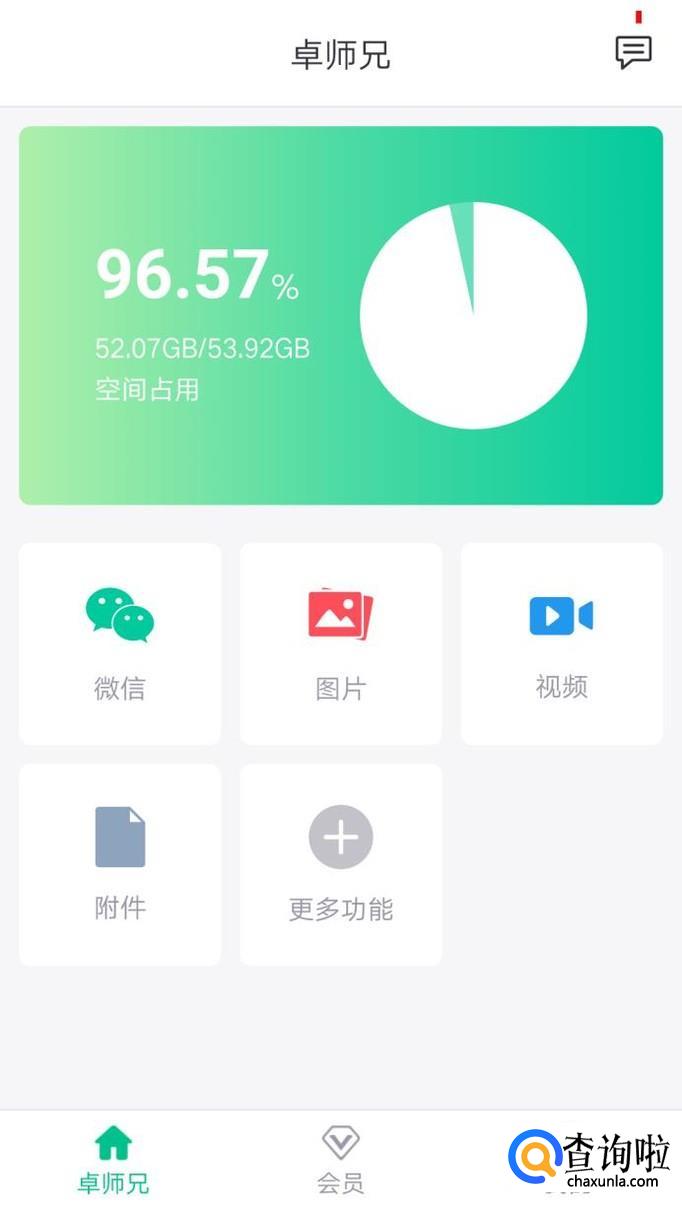Open the 附件 tile

[120, 865]
